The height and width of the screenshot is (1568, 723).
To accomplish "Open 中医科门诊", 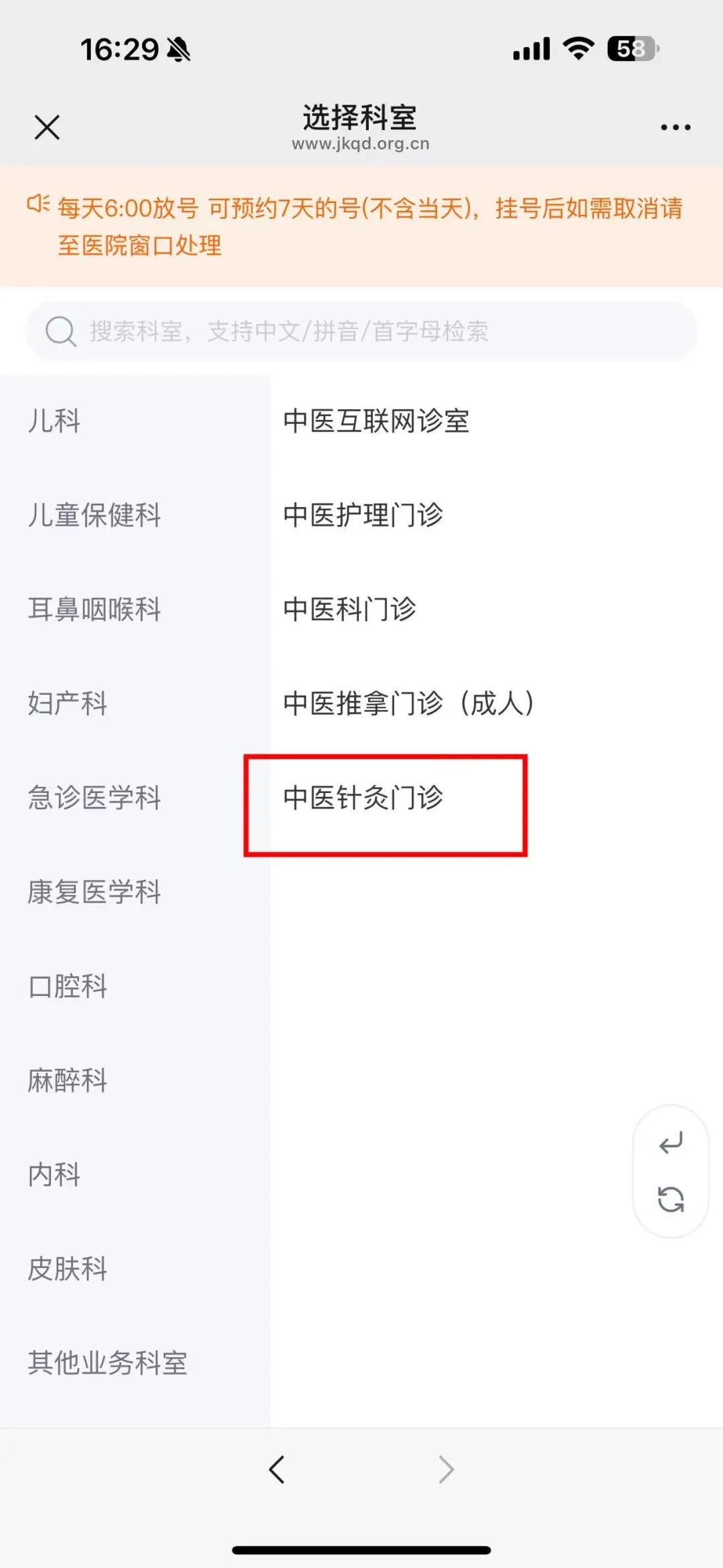I will 496,609.
